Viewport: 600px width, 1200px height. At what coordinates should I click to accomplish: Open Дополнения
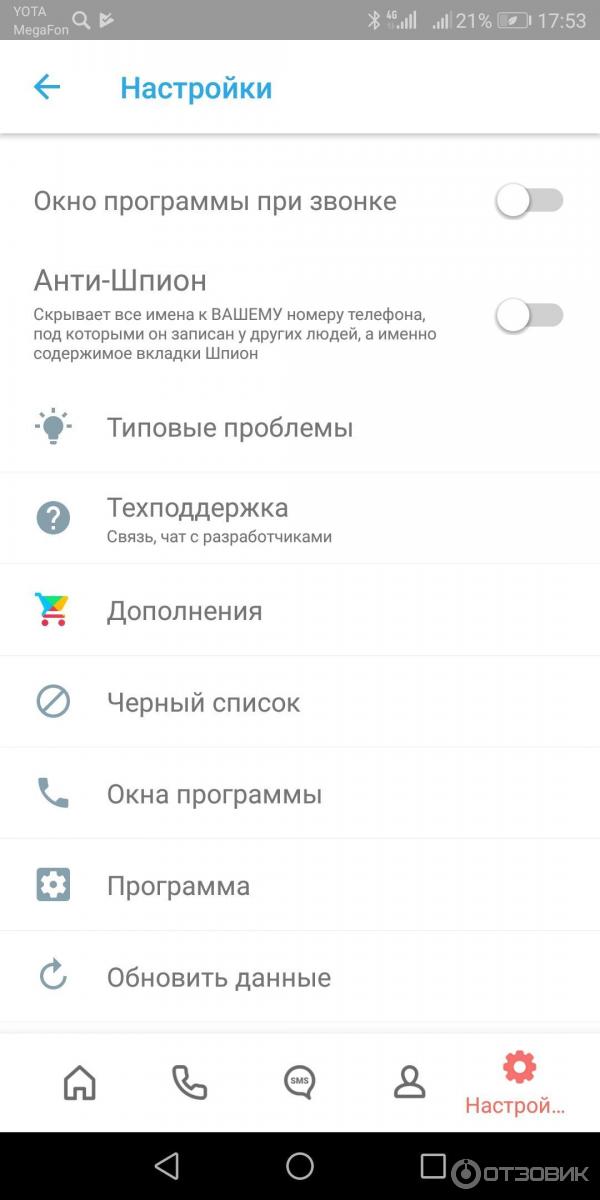click(x=184, y=611)
